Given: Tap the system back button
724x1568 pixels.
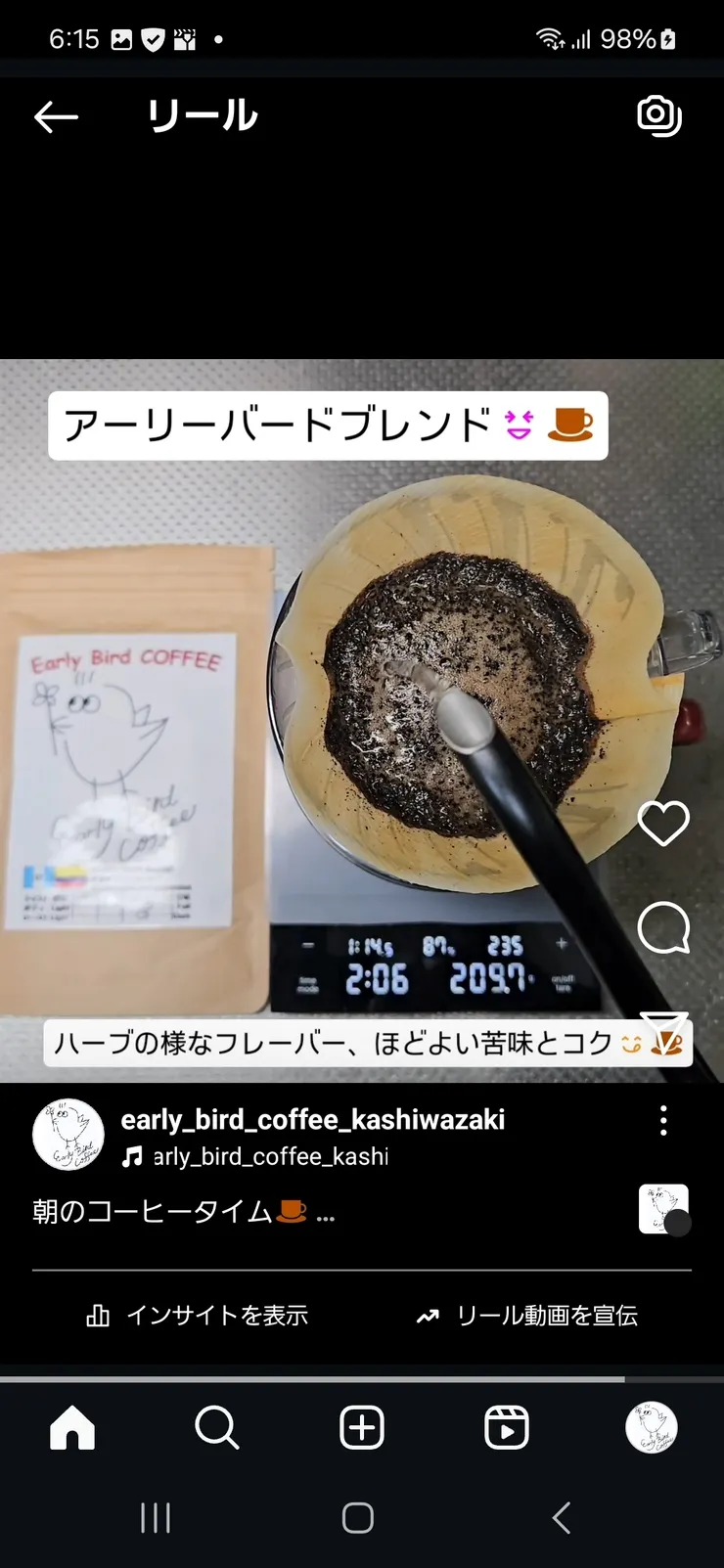Looking at the screenshot, I should click(561, 1518).
